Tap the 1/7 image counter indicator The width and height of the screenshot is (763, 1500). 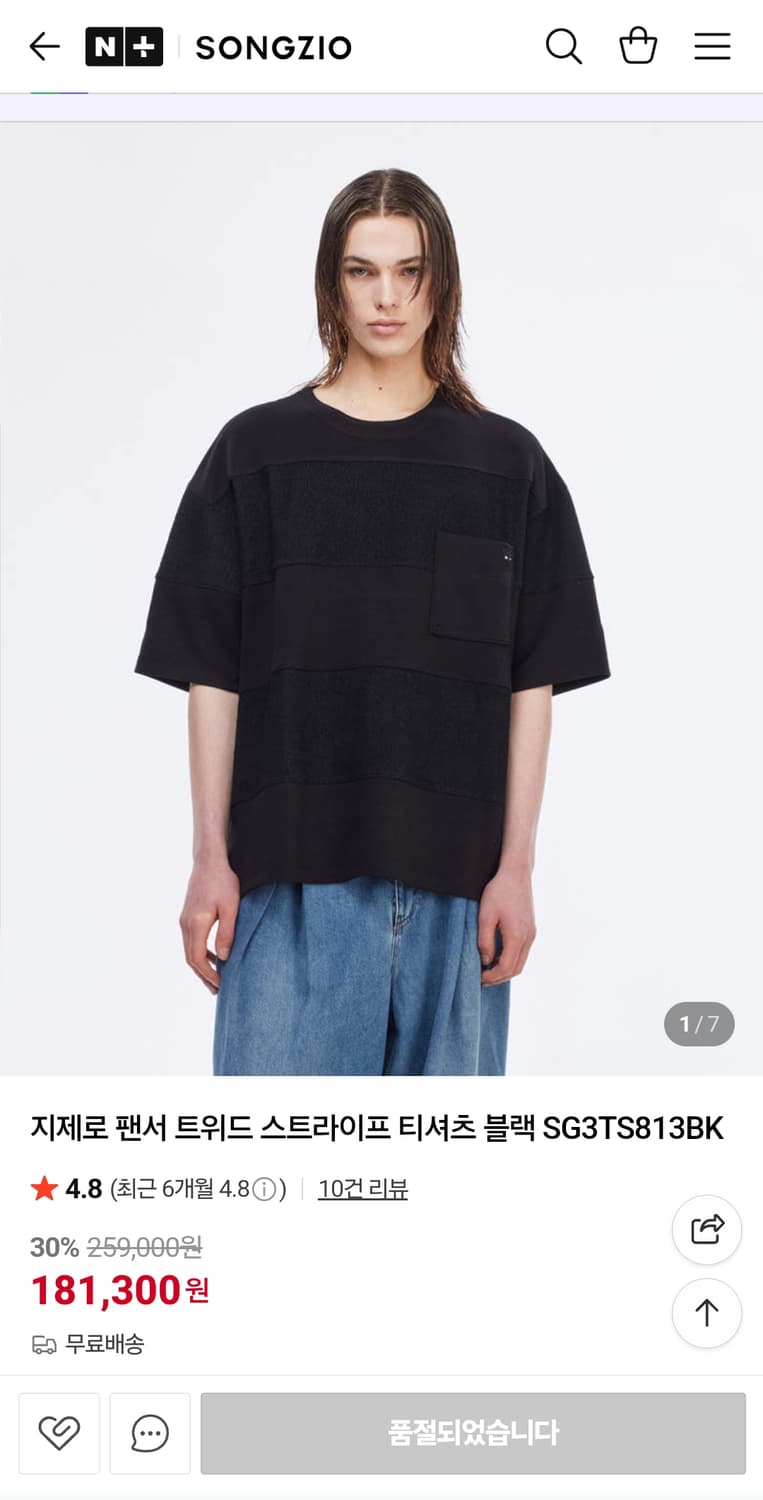tap(698, 1024)
